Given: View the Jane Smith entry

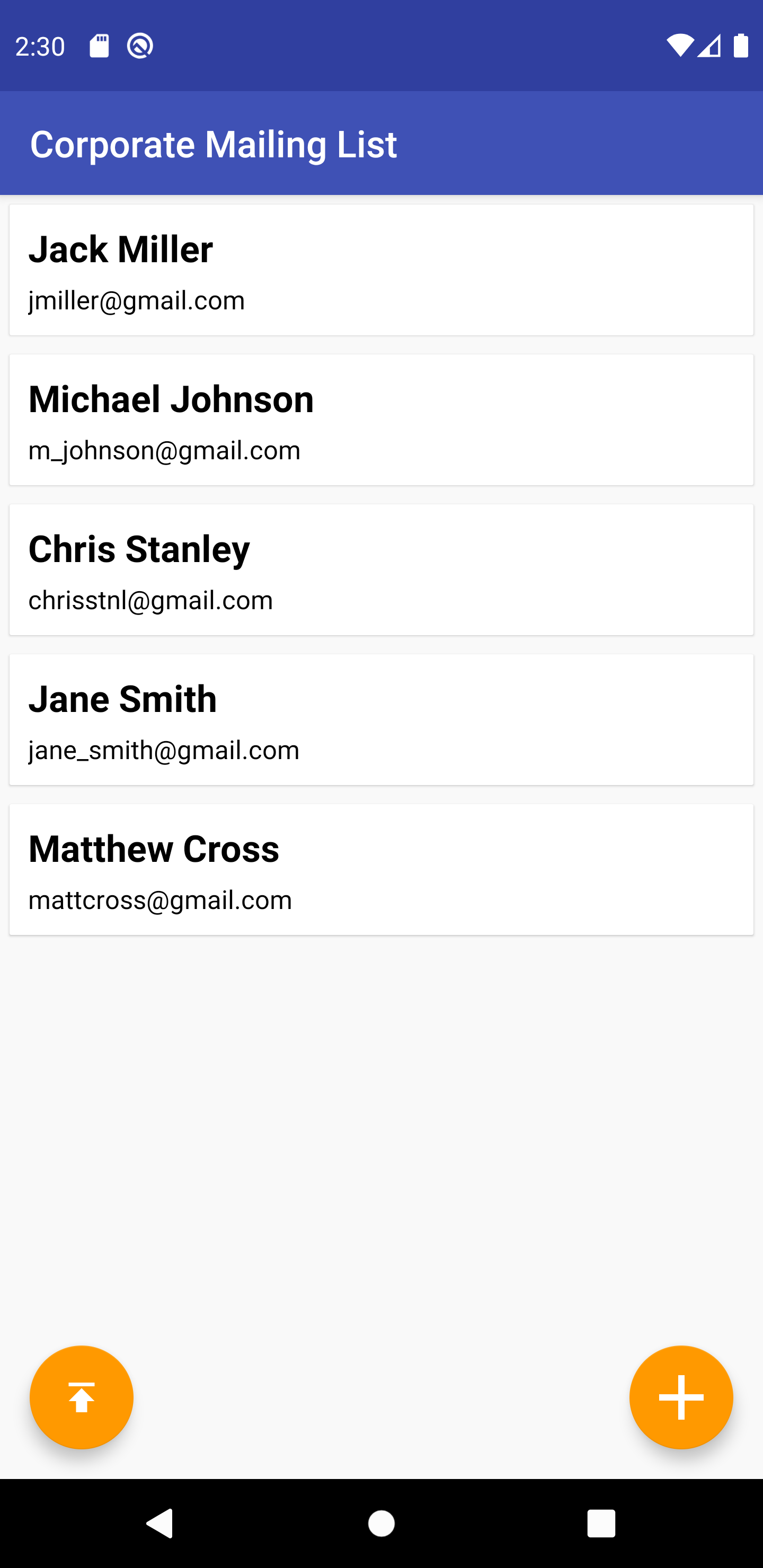Looking at the screenshot, I should tap(381, 719).
